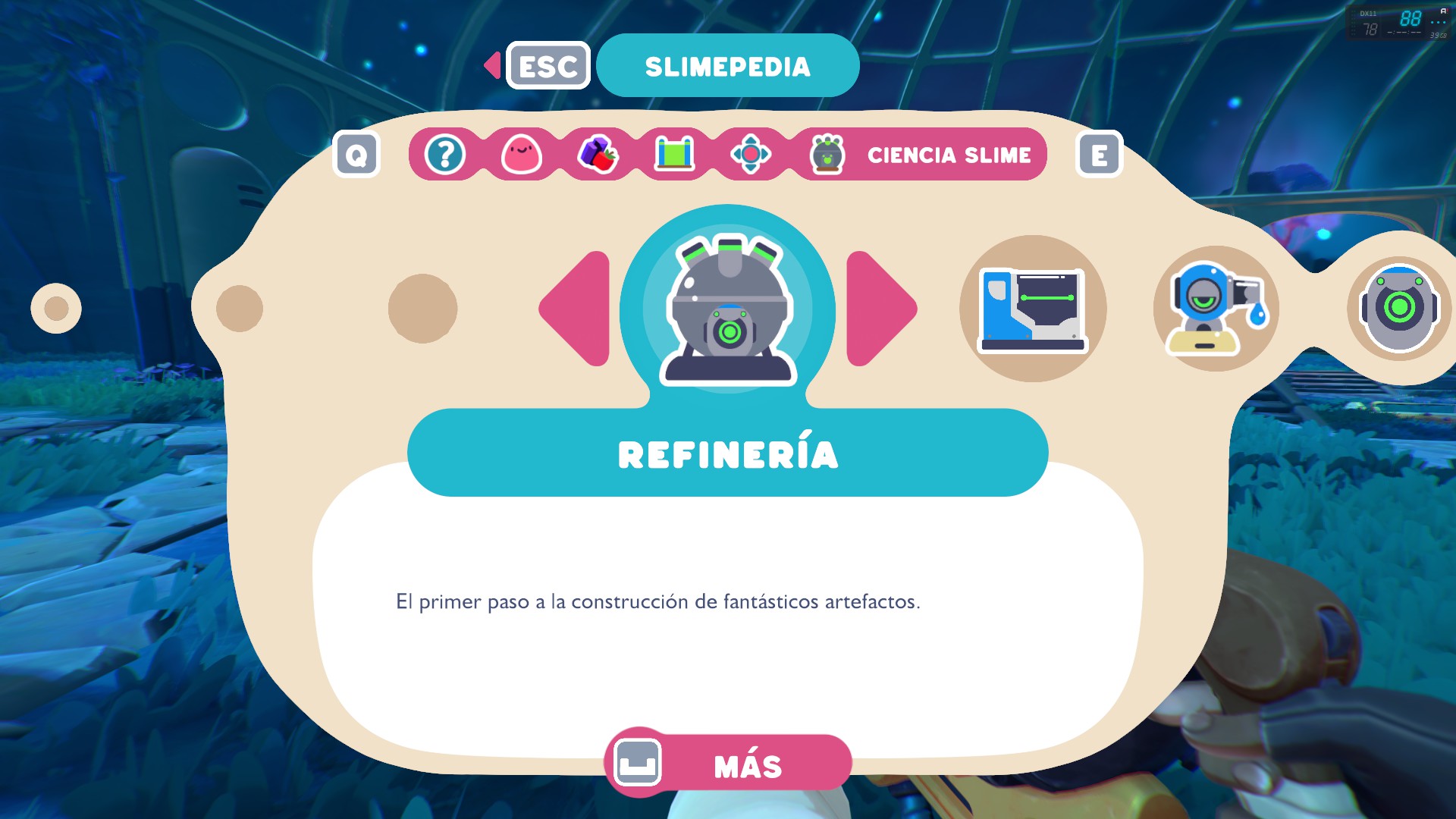Tap the MÁS button for more details
1456x819 pixels.
click(x=728, y=766)
